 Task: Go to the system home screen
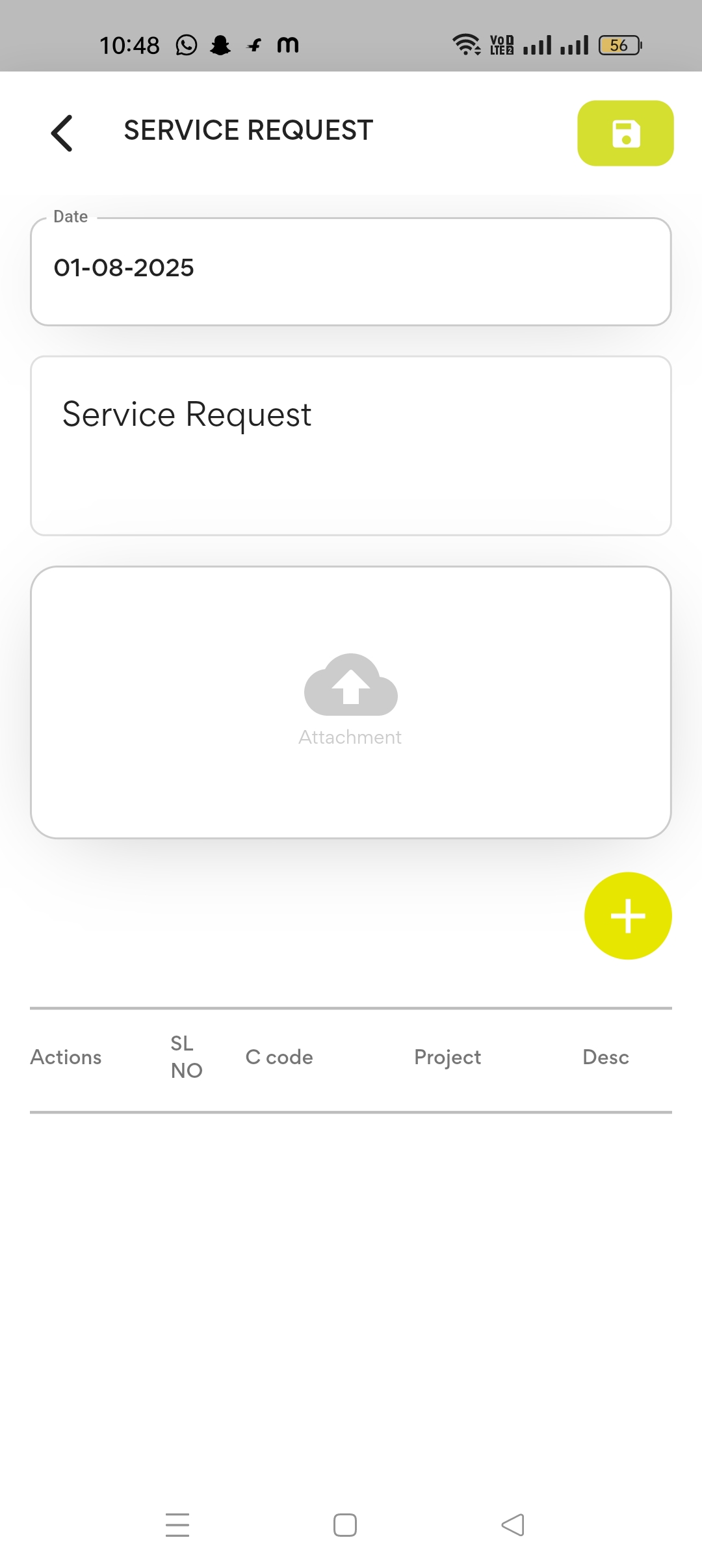pos(345,1524)
